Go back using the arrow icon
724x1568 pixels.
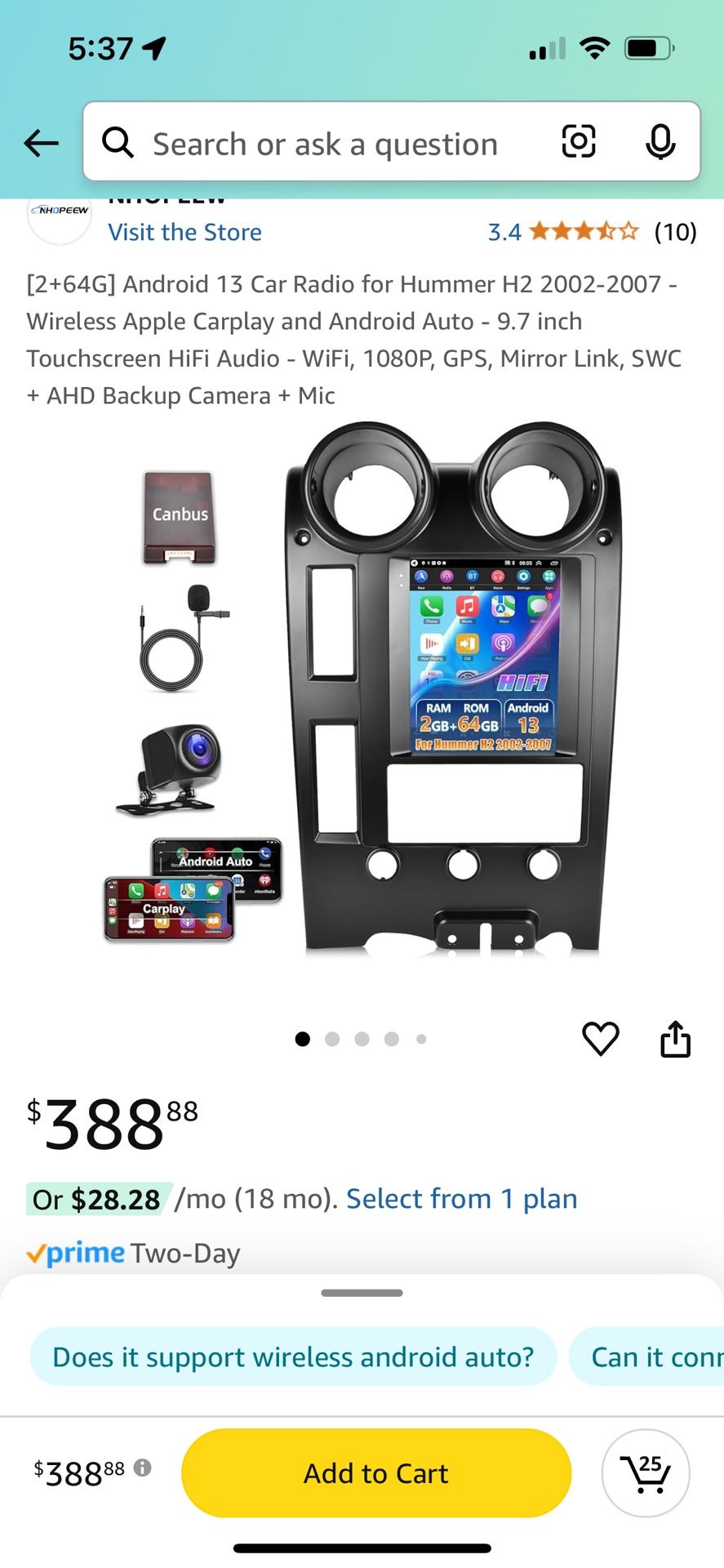41,144
